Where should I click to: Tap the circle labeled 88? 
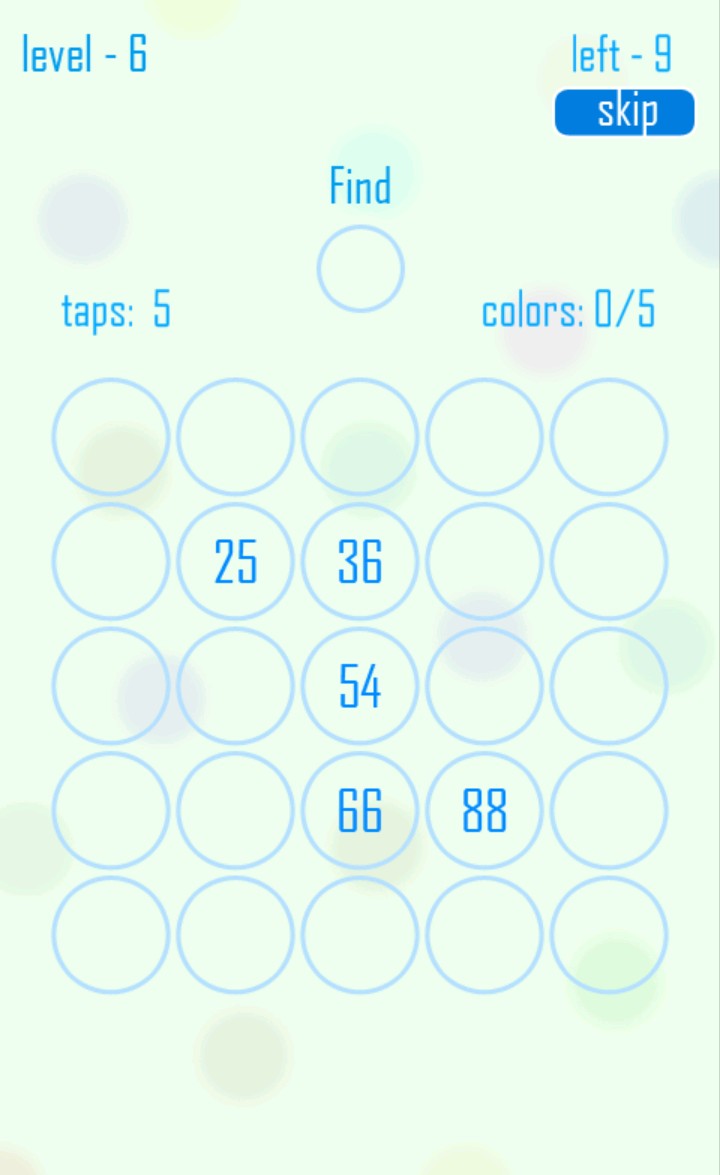pos(484,810)
